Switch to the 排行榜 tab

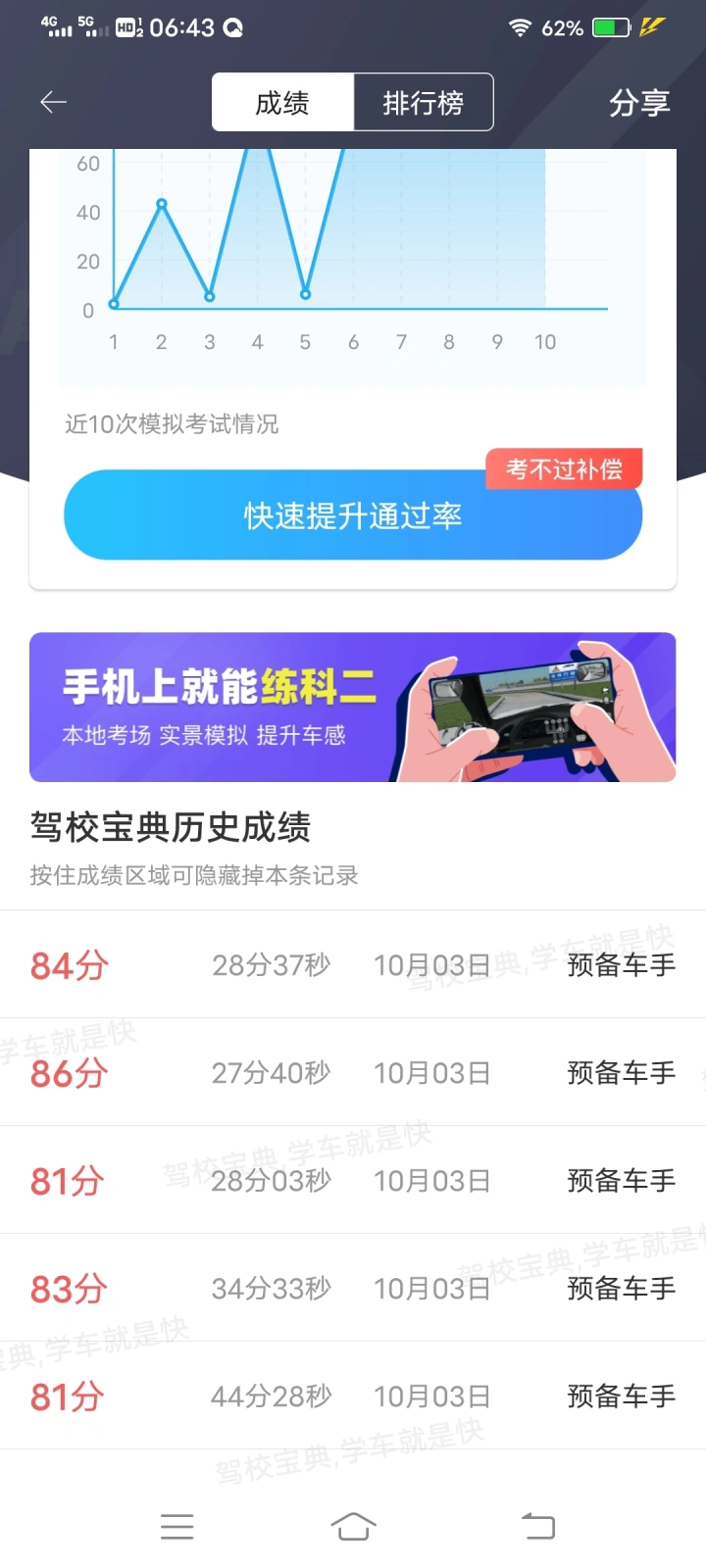[423, 102]
